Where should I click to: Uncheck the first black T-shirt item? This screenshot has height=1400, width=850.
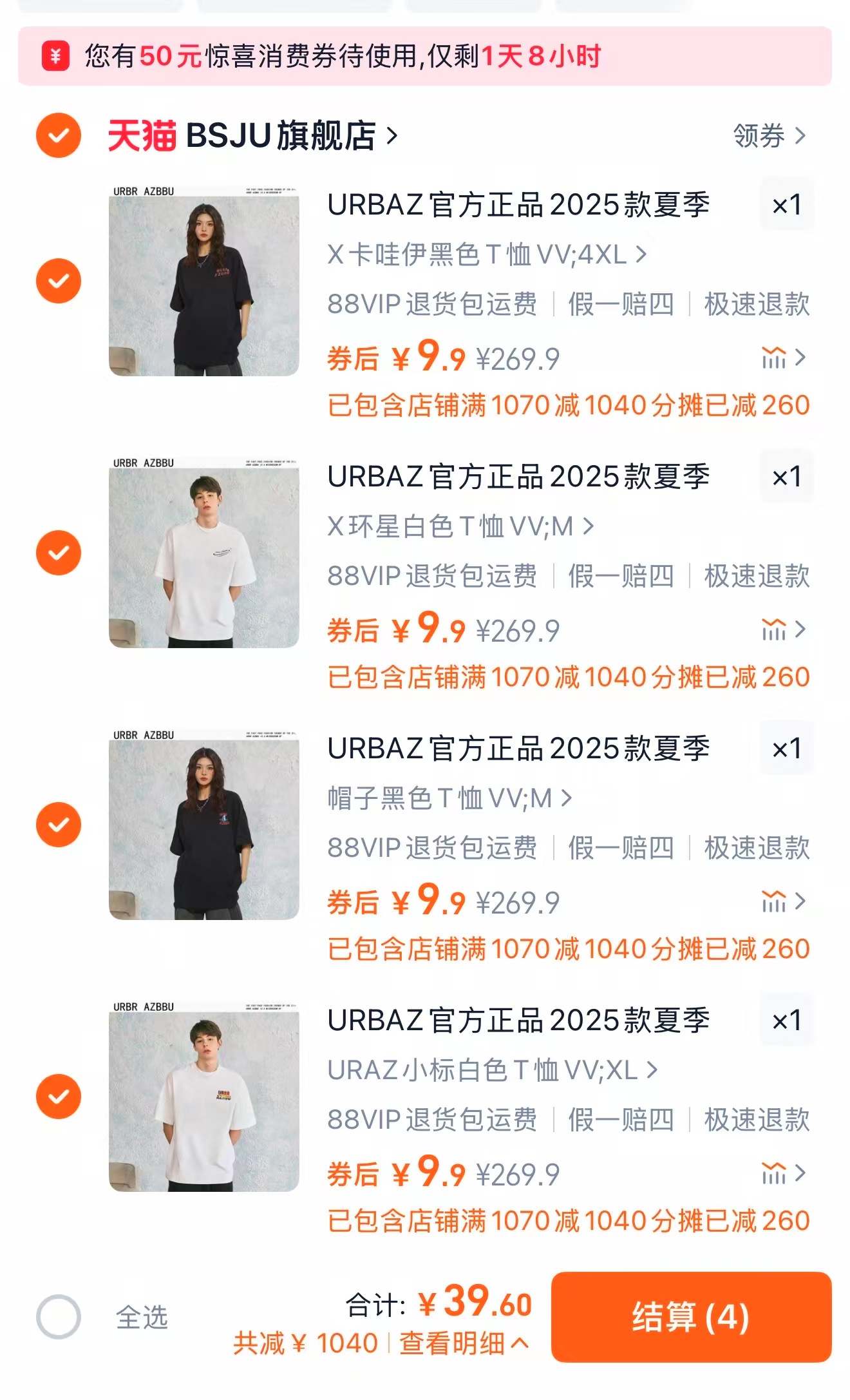(59, 281)
